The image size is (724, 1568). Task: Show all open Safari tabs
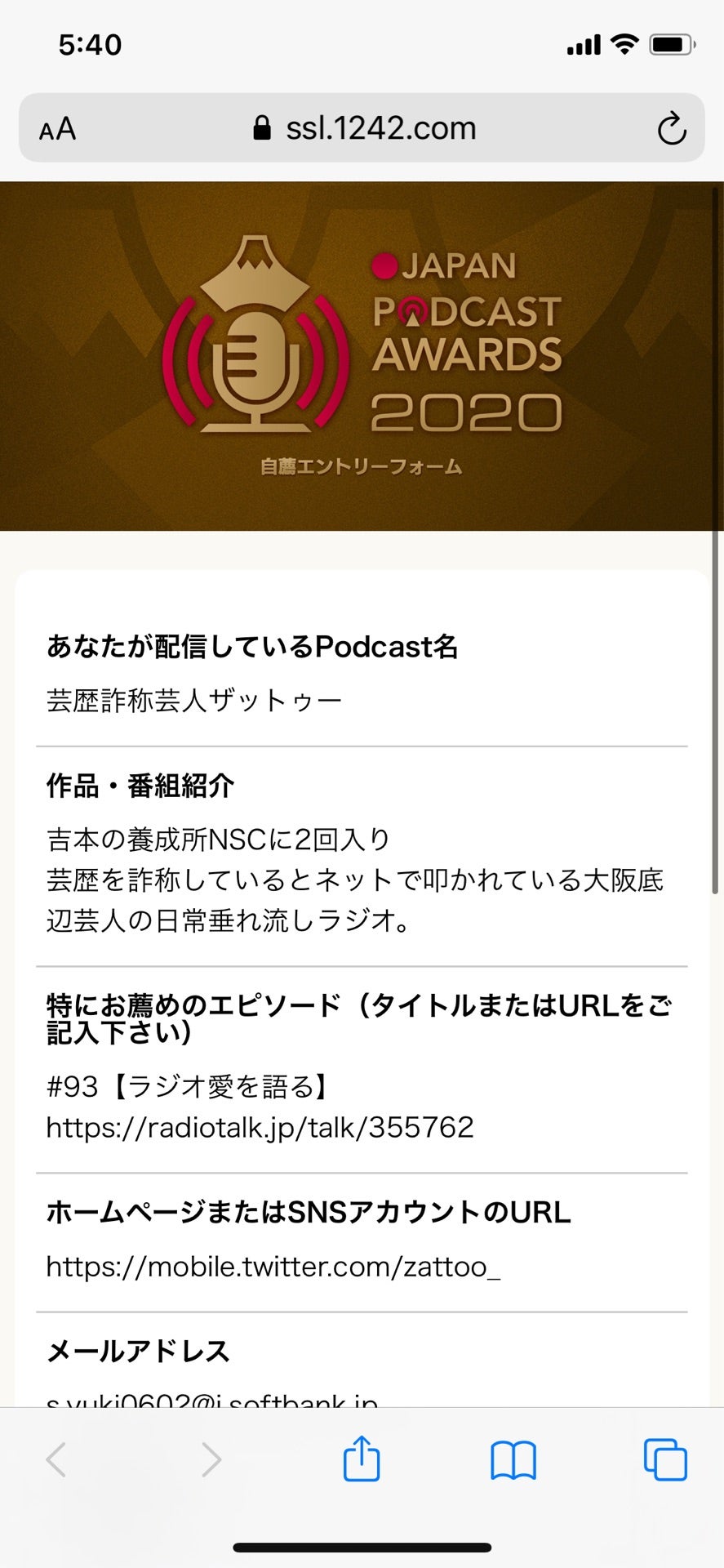point(664,1459)
